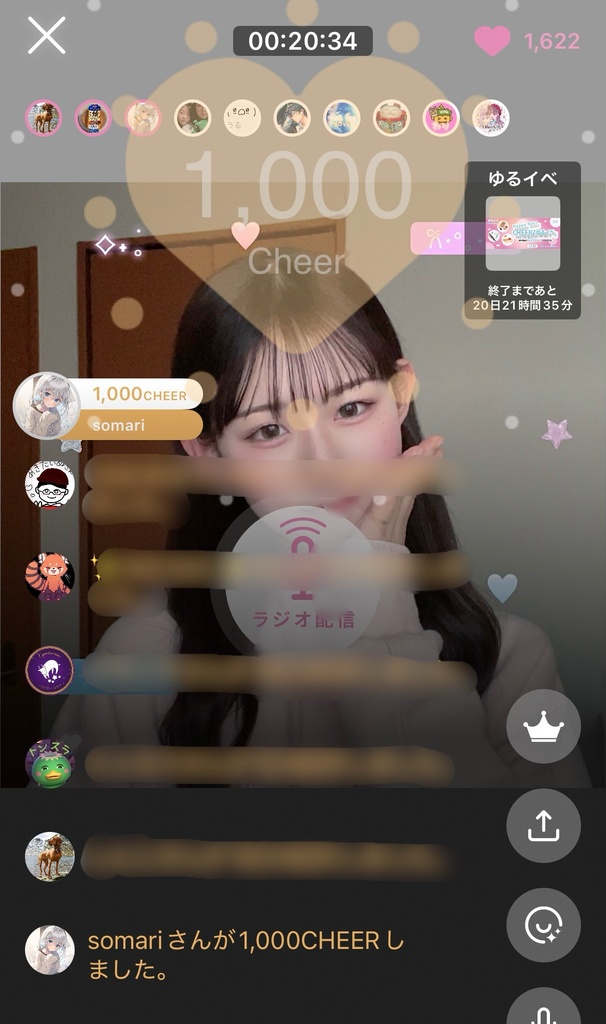The height and width of the screenshot is (1024, 606).
Task: Open the purple badge commenter avatar
Action: pyautogui.click(x=49, y=670)
